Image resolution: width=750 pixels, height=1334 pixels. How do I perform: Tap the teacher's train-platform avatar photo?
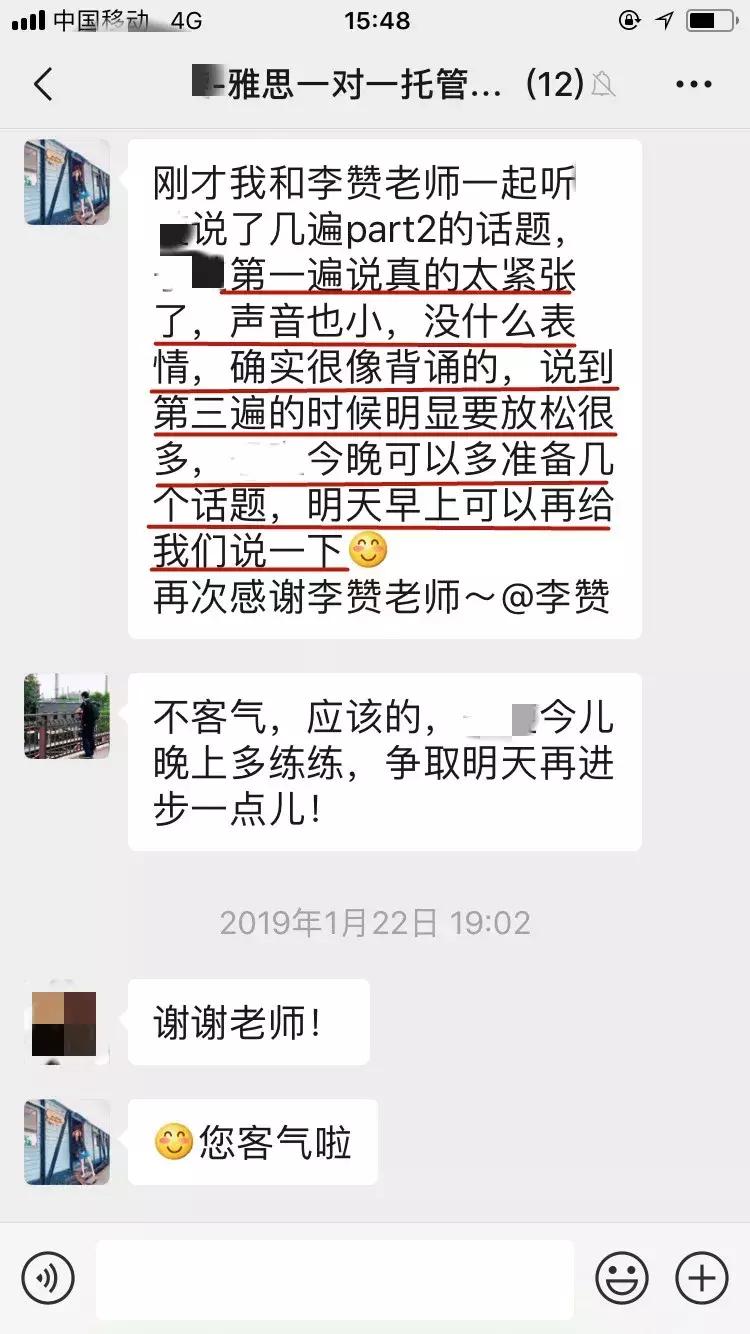click(65, 717)
